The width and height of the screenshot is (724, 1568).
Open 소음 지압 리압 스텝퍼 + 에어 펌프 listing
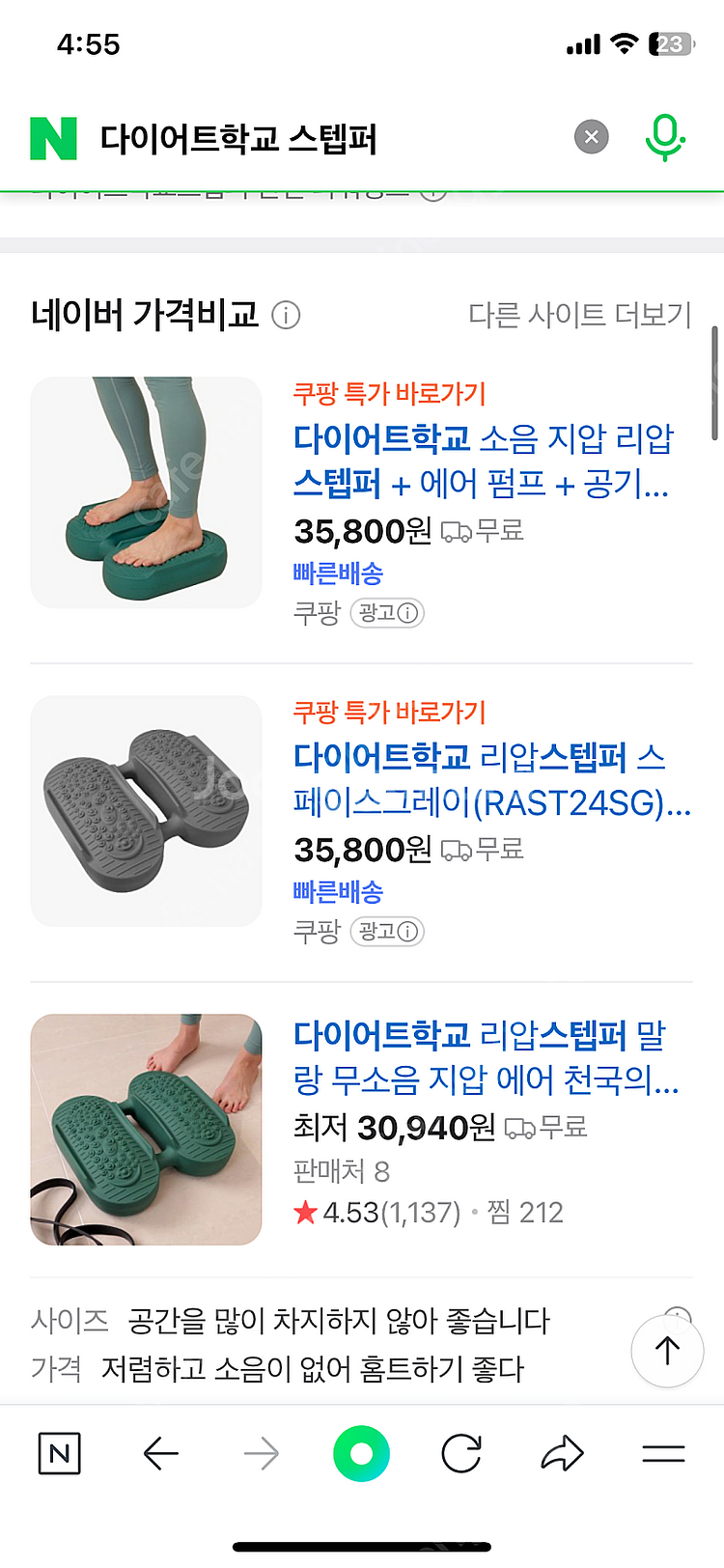pos(483,461)
